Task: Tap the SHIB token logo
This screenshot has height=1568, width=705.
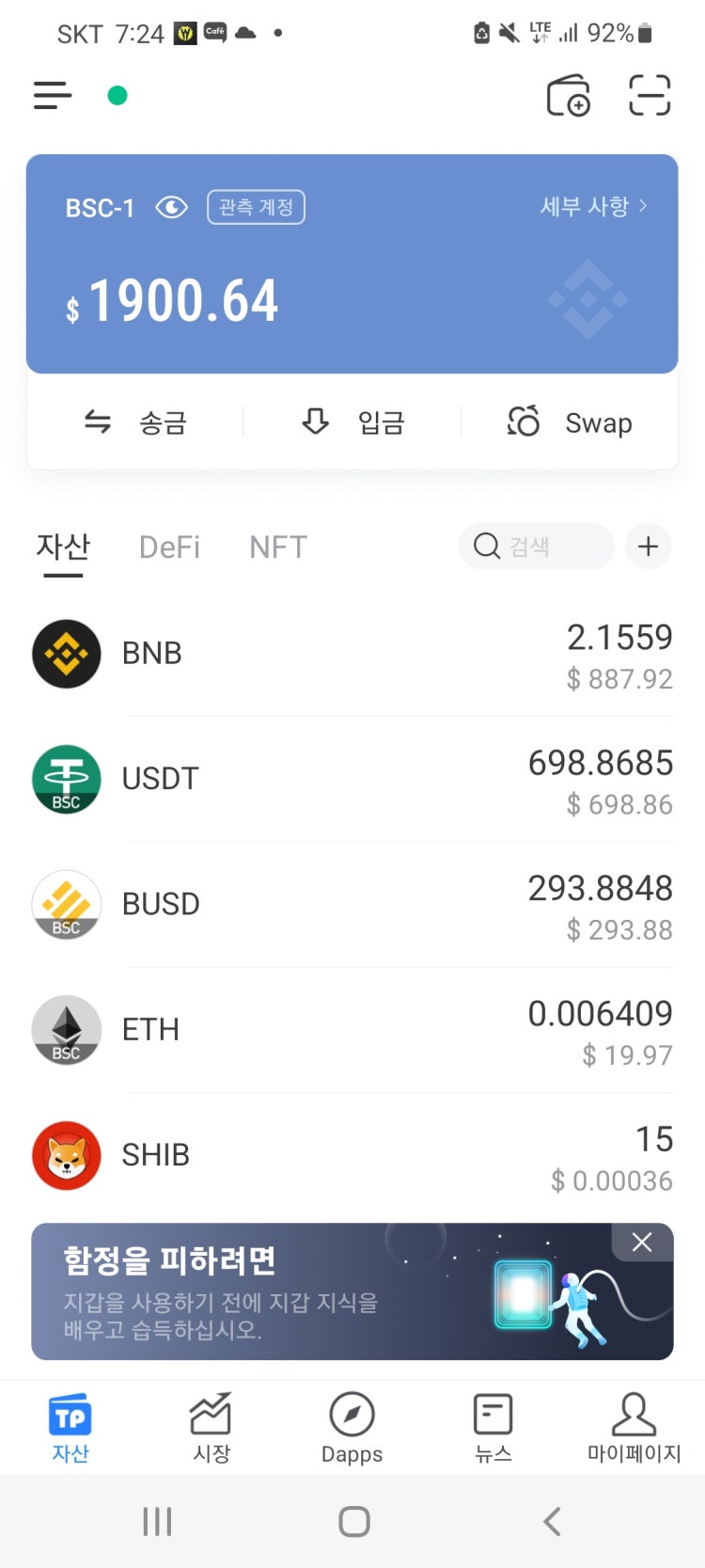Action: coord(66,1156)
